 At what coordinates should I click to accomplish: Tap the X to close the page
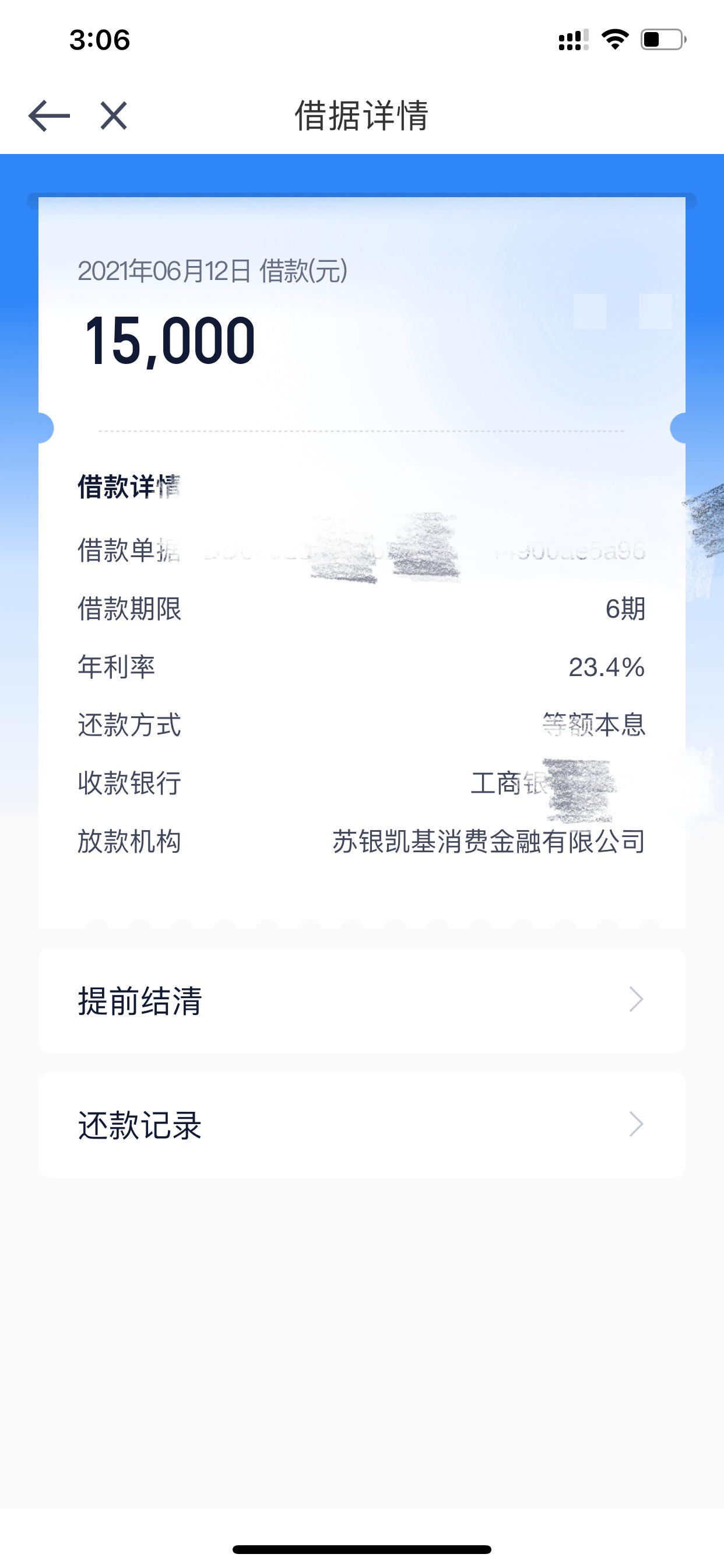pyautogui.click(x=113, y=116)
